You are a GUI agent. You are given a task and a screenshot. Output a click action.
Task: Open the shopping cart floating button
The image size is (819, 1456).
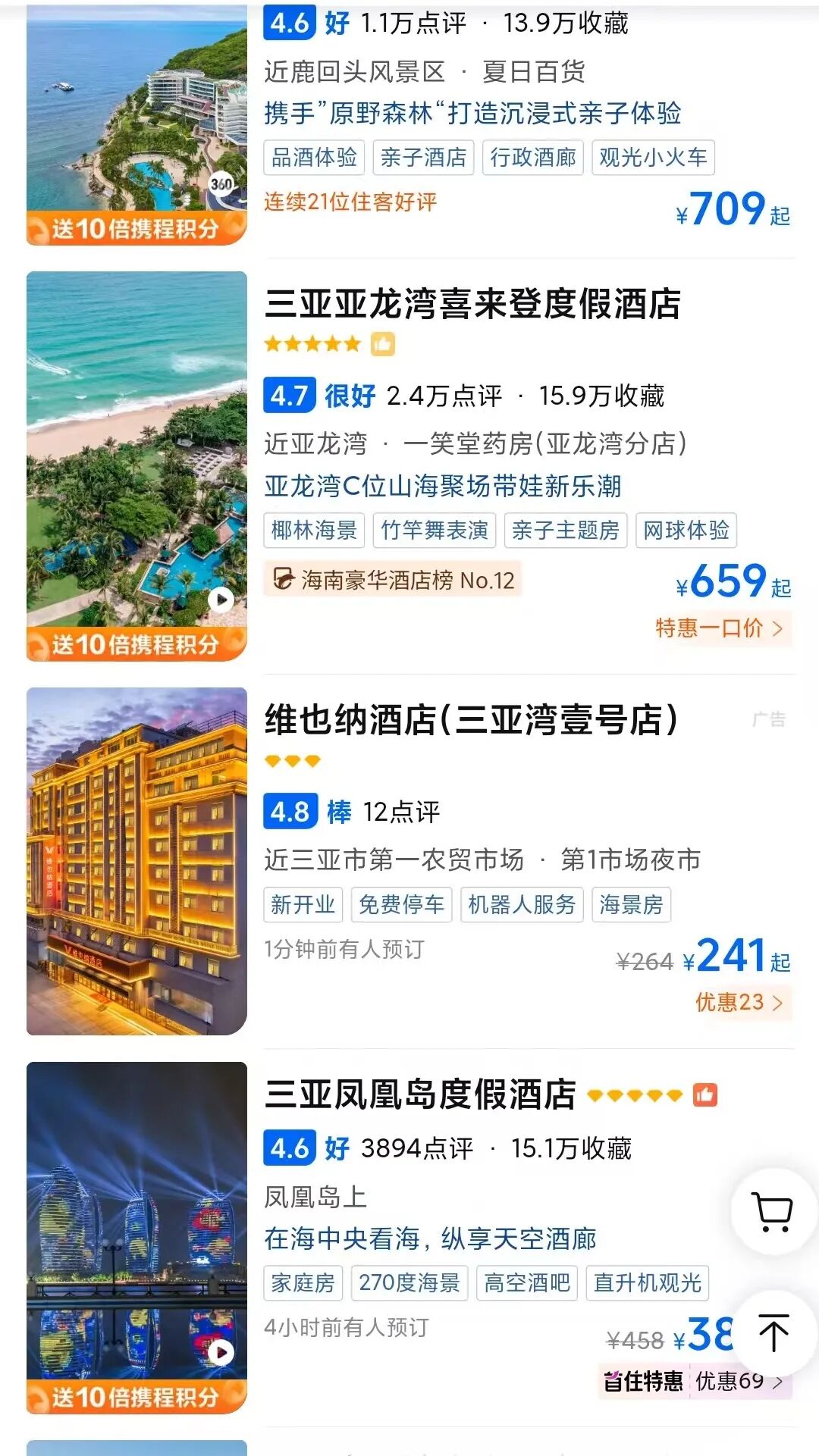(772, 1212)
